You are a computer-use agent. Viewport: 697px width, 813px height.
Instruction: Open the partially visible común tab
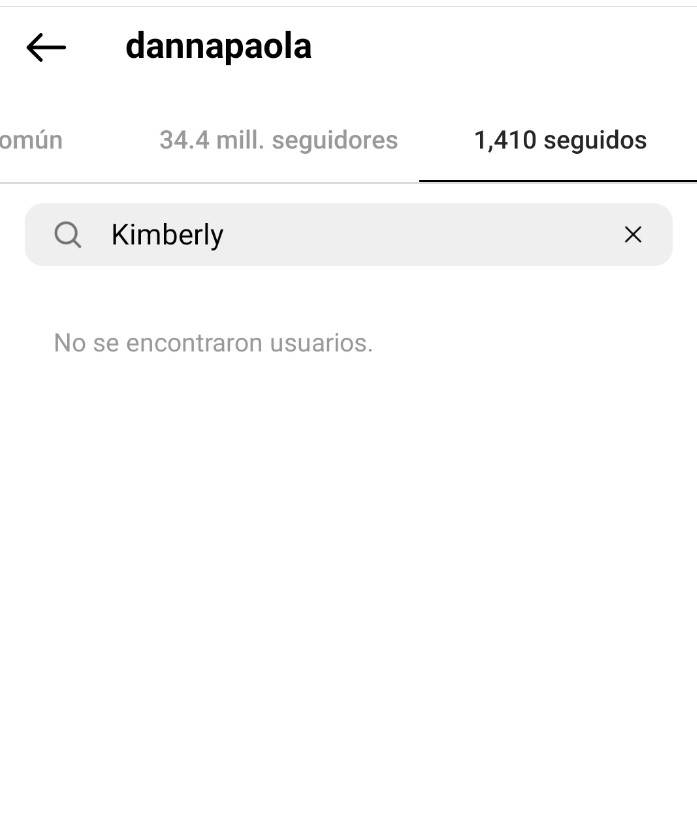(30, 141)
